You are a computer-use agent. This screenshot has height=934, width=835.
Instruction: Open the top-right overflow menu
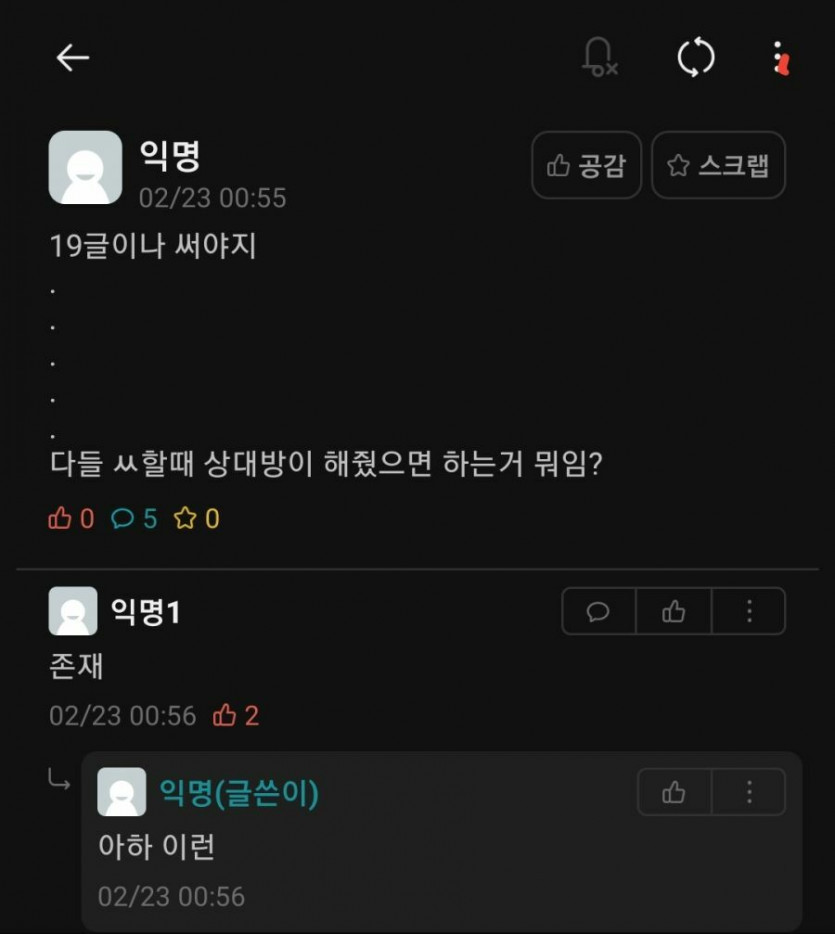click(780, 58)
